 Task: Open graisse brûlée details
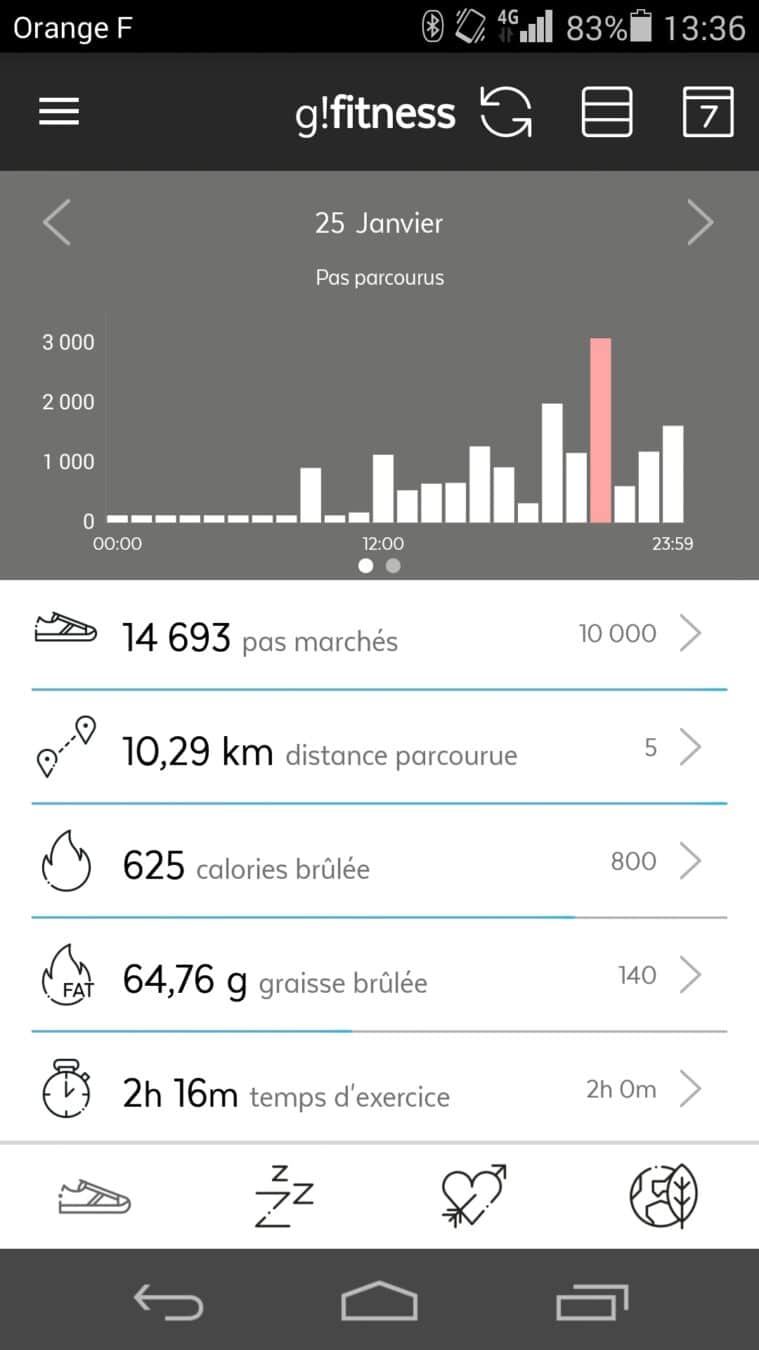(379, 976)
